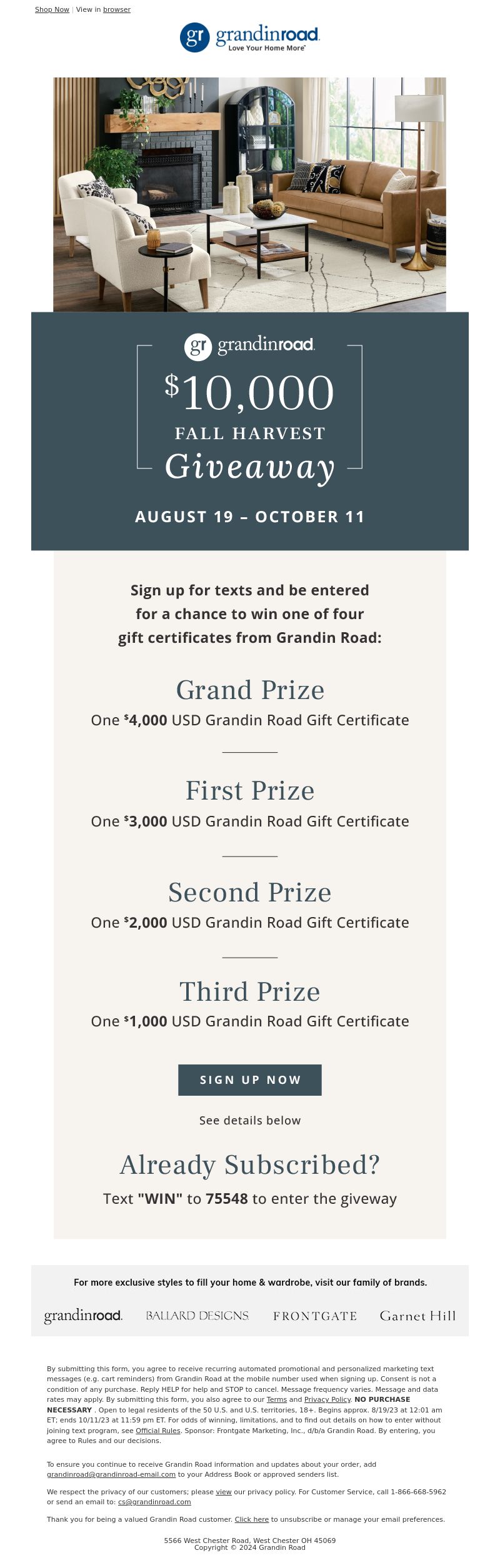500x1568 pixels.
Task: Open the living room giveaway image
Action: pos(249,194)
